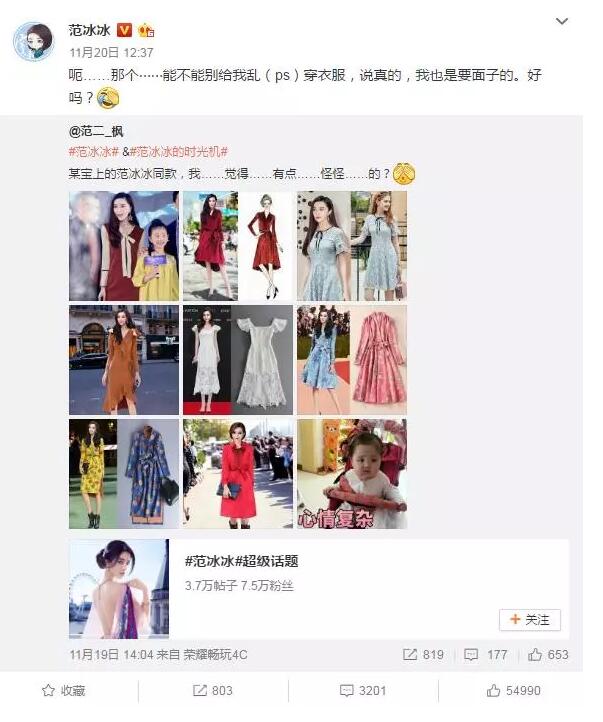
Task: Like this post showing 54990
Action: pos(513,691)
